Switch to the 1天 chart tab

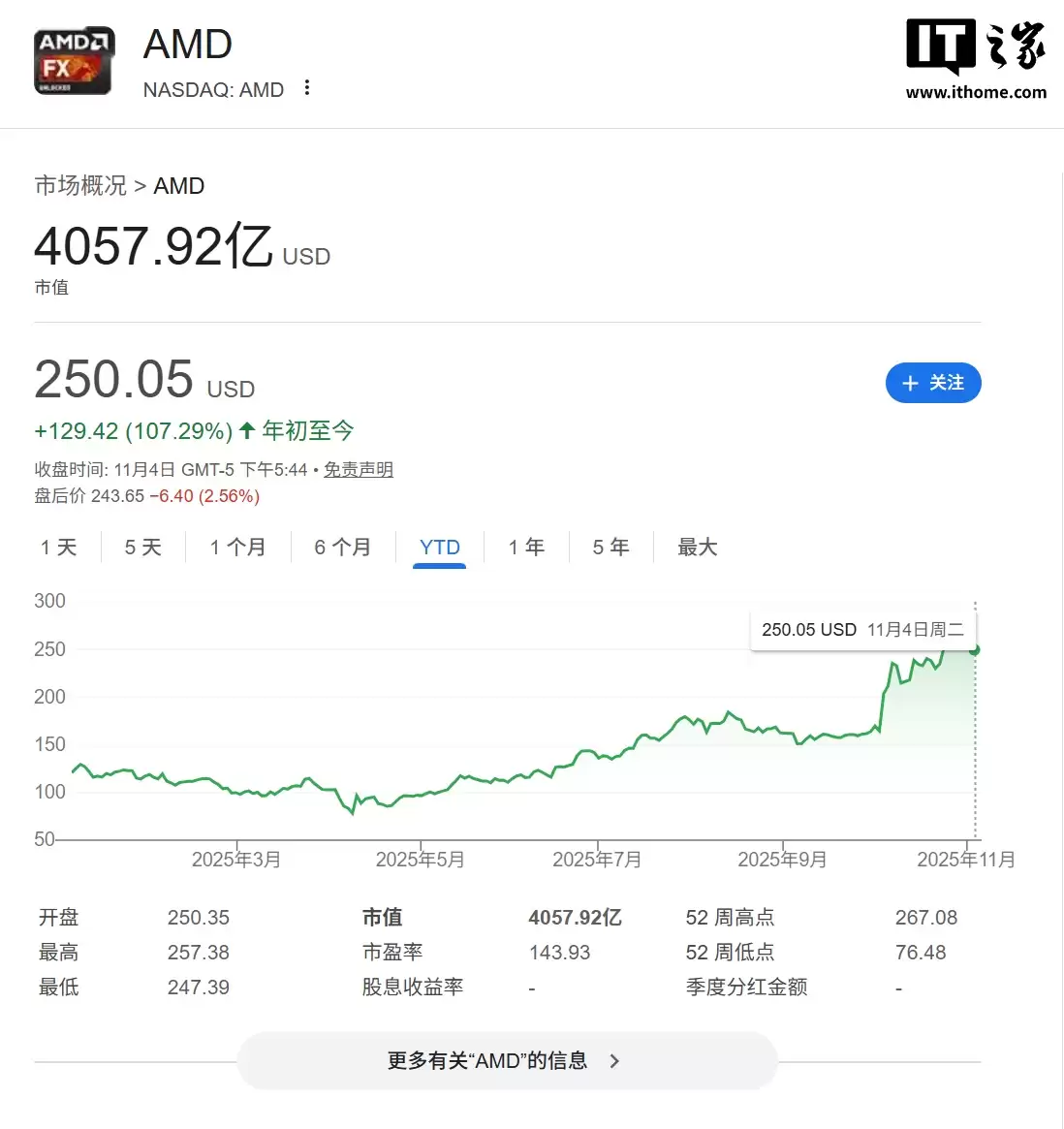point(59,547)
